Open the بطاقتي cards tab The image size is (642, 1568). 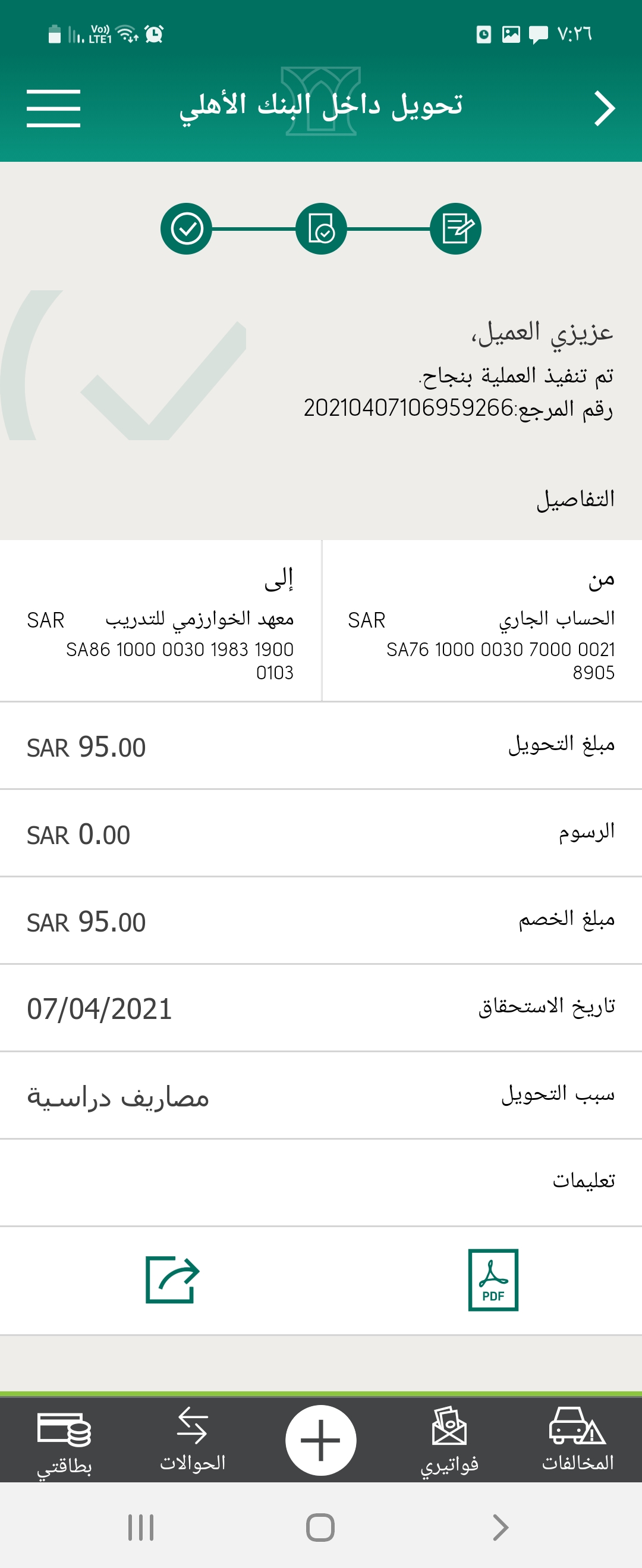[x=65, y=1440]
